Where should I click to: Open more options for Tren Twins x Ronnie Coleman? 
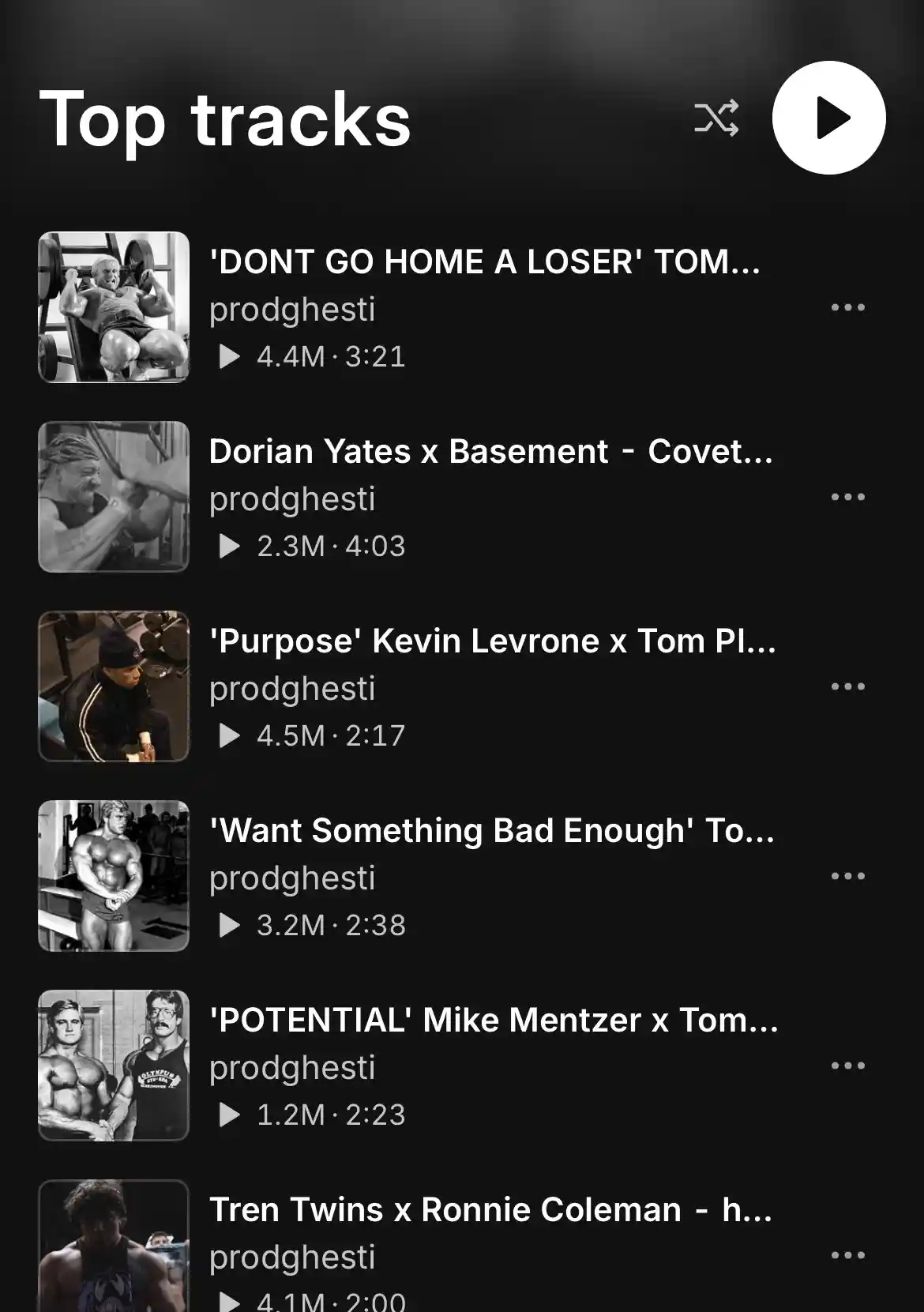[x=848, y=1255]
